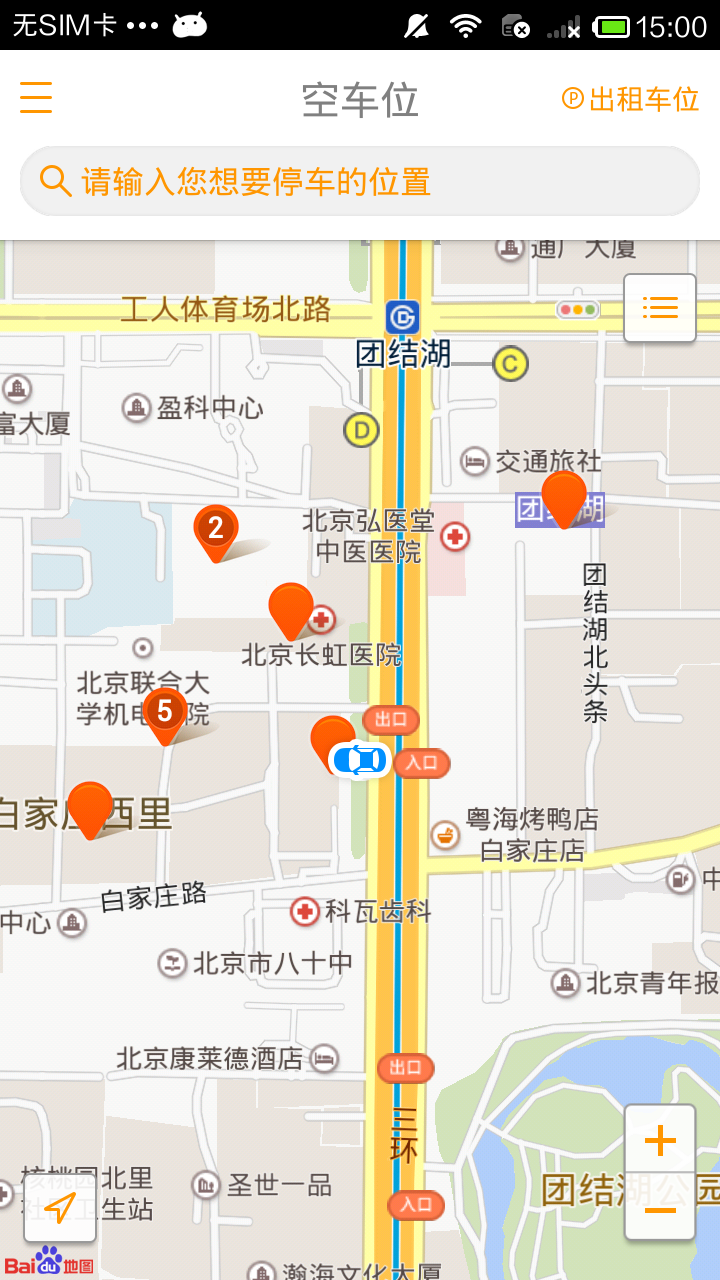Zoom in the map with plus
The height and width of the screenshot is (1280, 720).
[x=660, y=1140]
